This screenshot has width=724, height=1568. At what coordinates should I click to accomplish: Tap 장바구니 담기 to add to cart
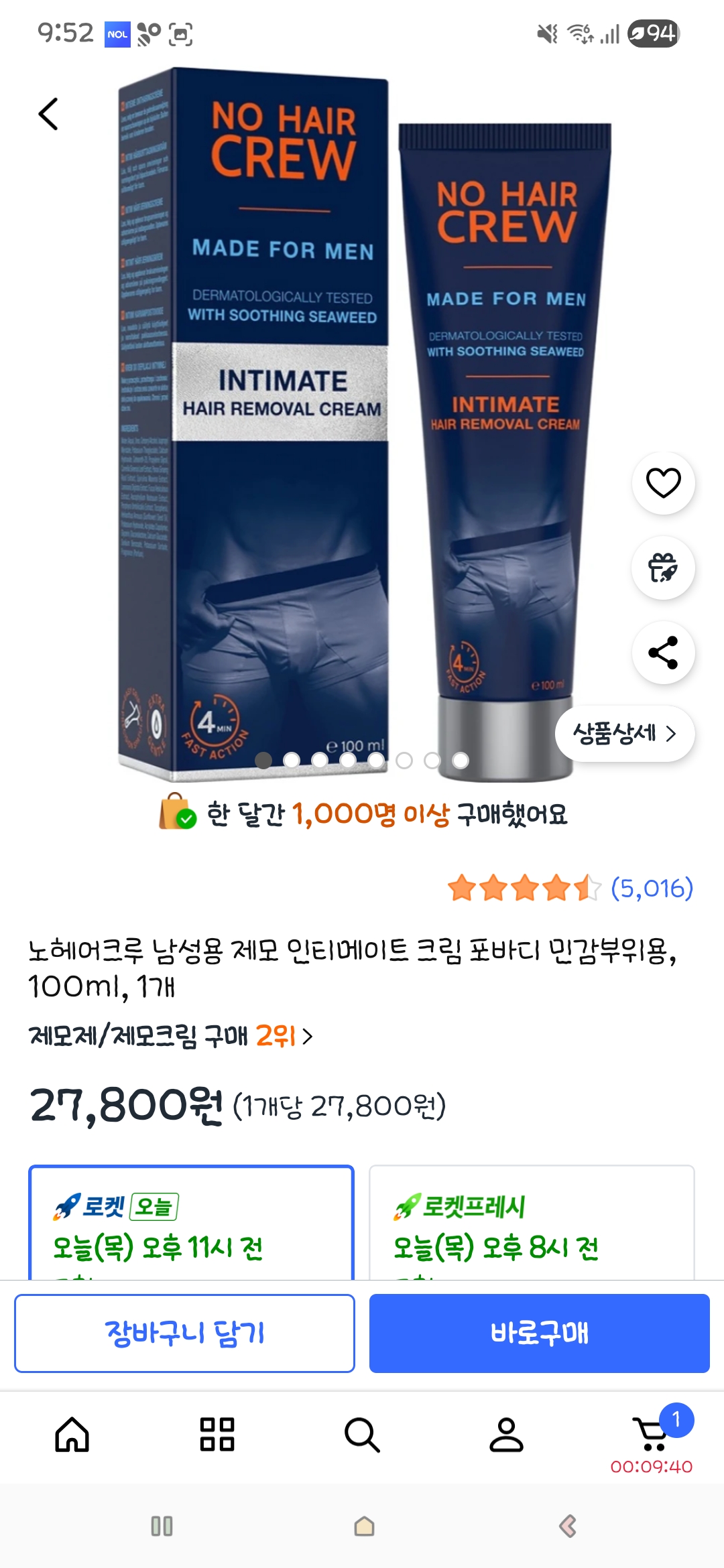(184, 1333)
